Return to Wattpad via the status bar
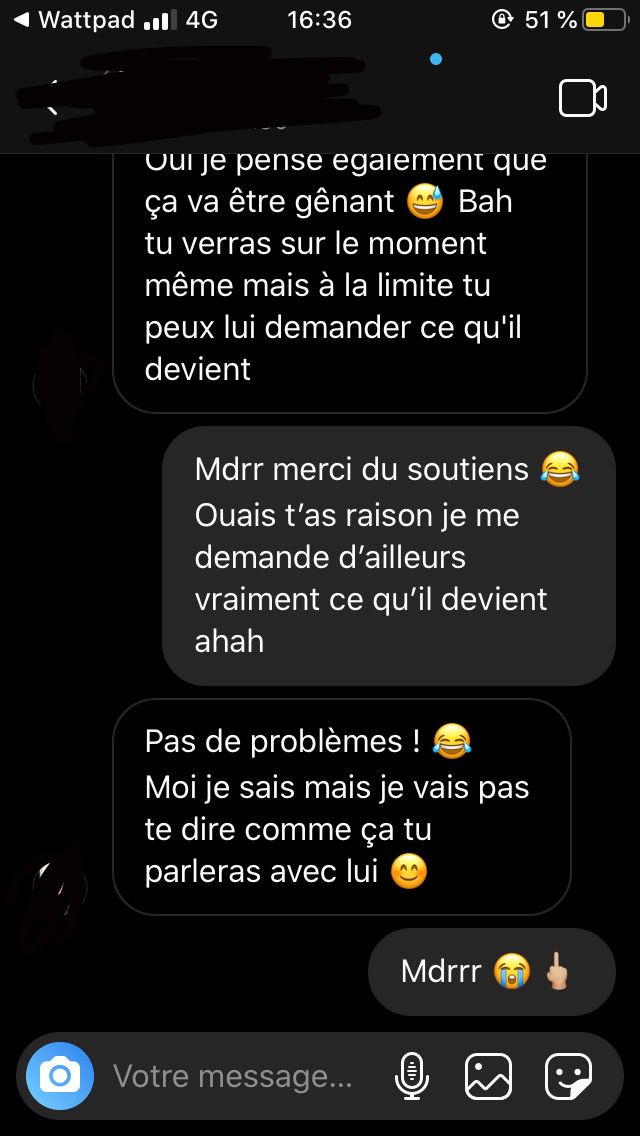 point(74,20)
